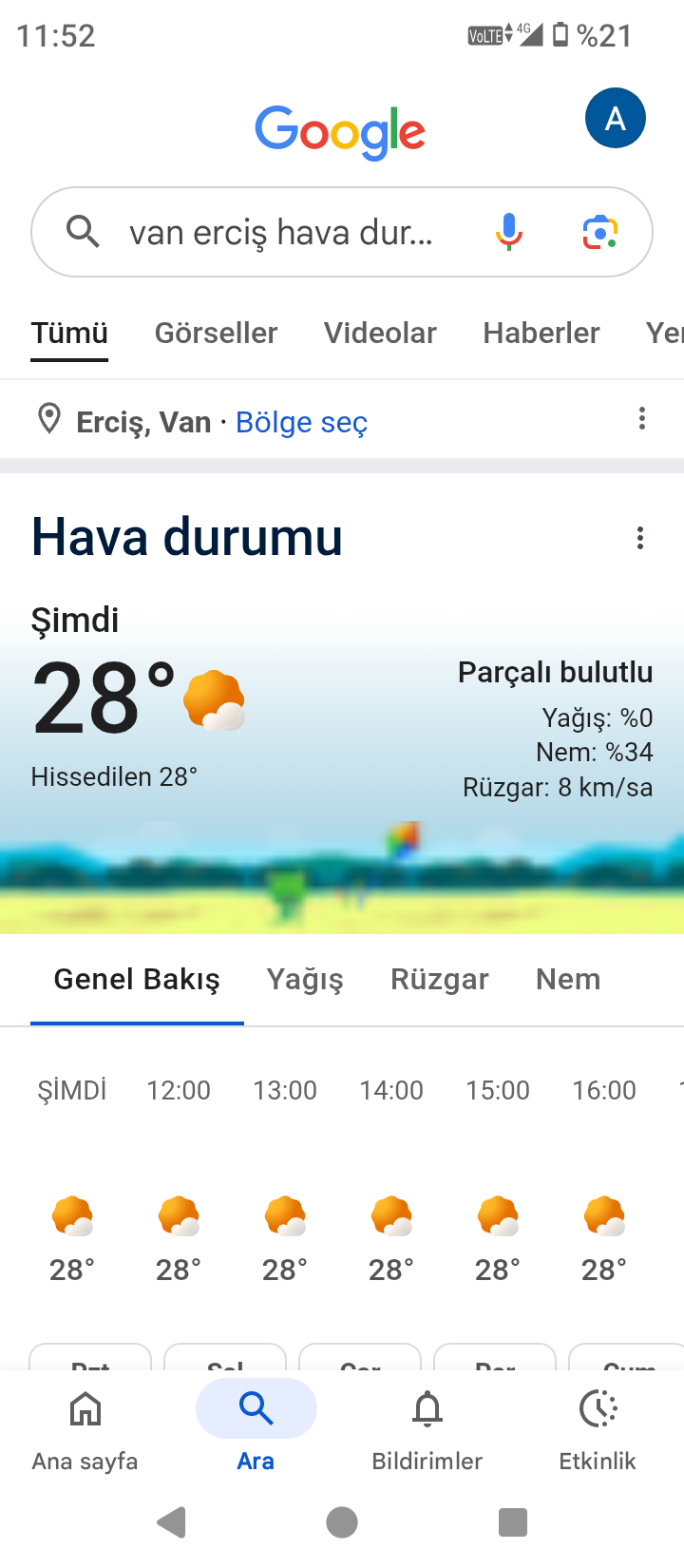Screen dimensions: 684x1568
Task: Tap the Bölge seç link
Action: 301,422
